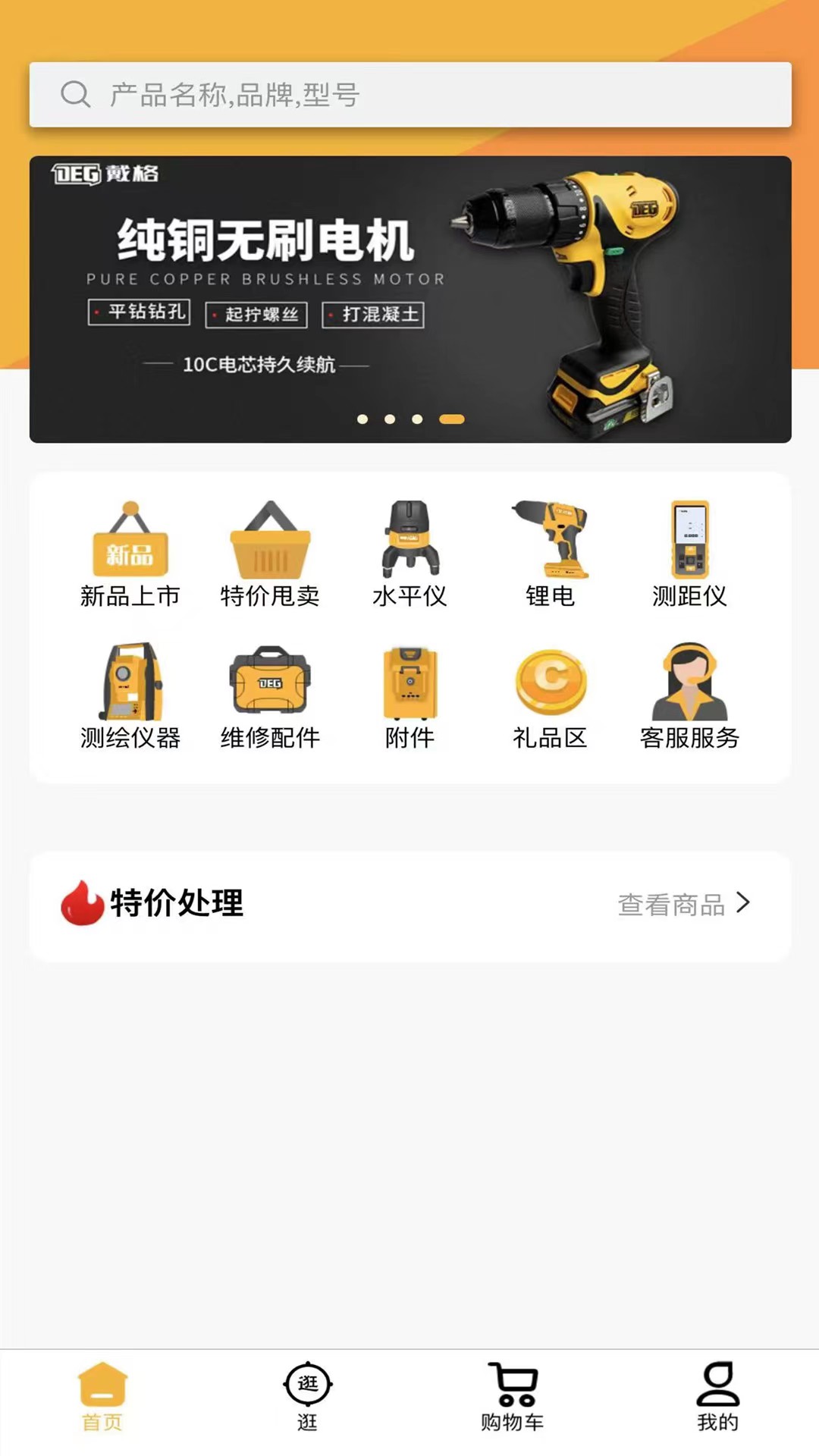This screenshot has height=1456, width=819.
Task: Tap 查看商品 under 特价处理
Action: (x=682, y=904)
